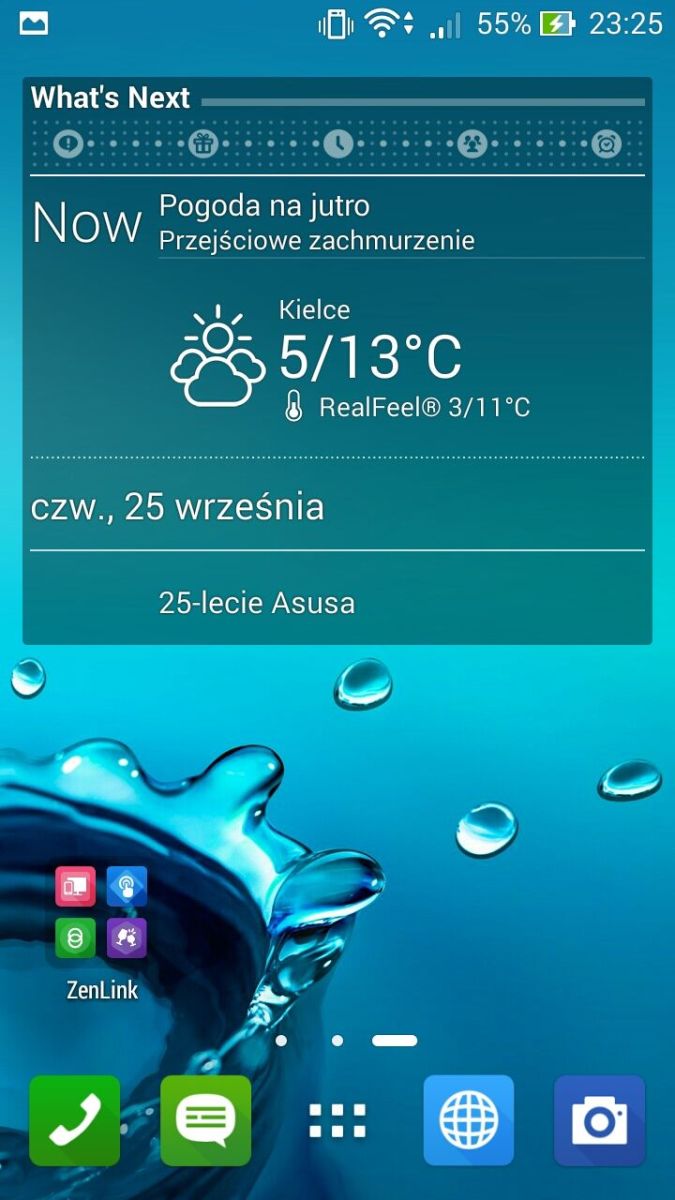Open the Messaging app
The width and height of the screenshot is (675, 1200).
point(206,1120)
